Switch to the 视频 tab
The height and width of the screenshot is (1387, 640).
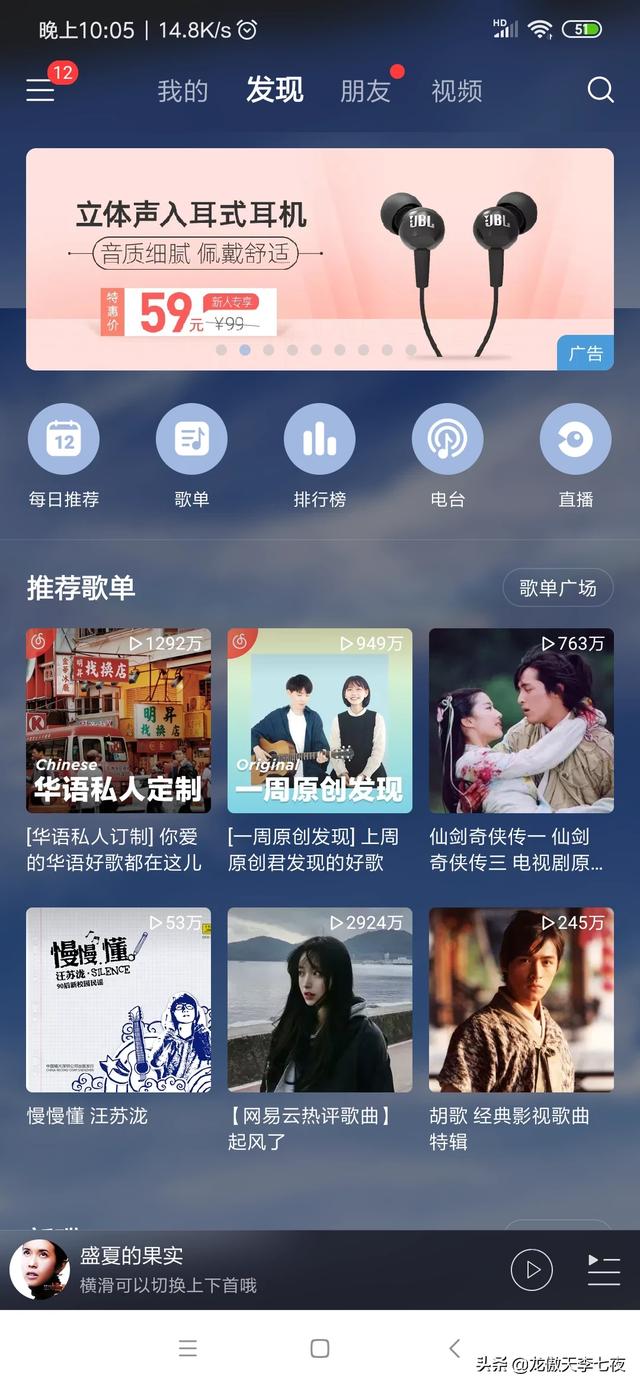click(457, 91)
